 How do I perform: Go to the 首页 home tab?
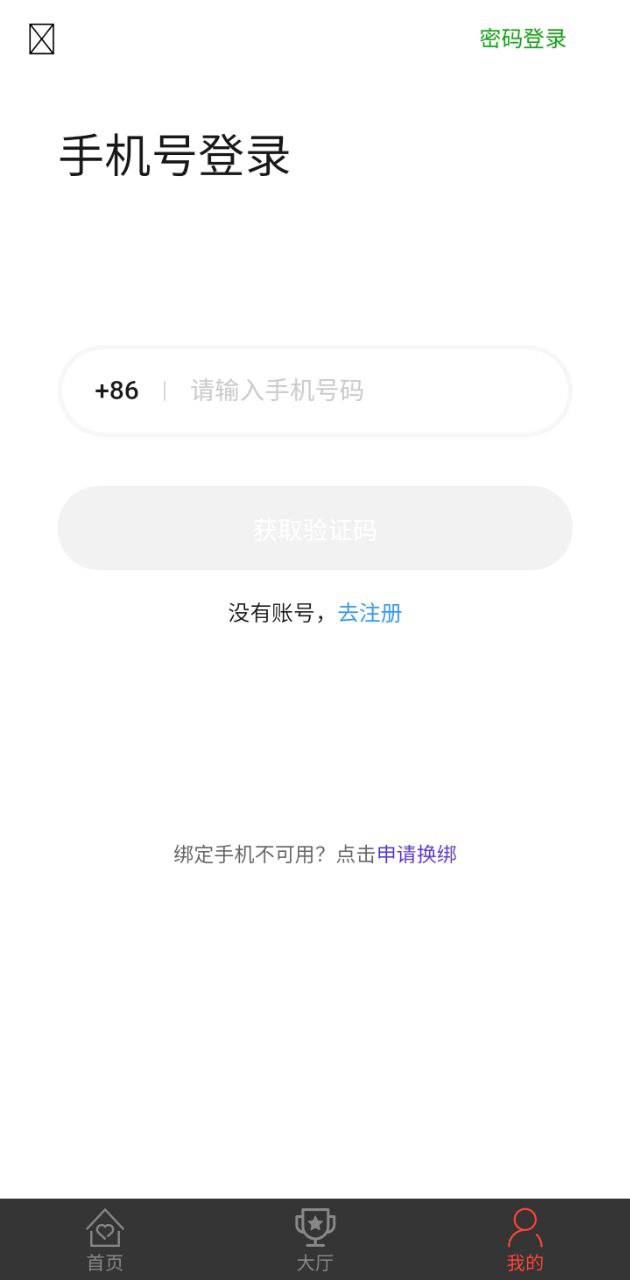point(105,1240)
